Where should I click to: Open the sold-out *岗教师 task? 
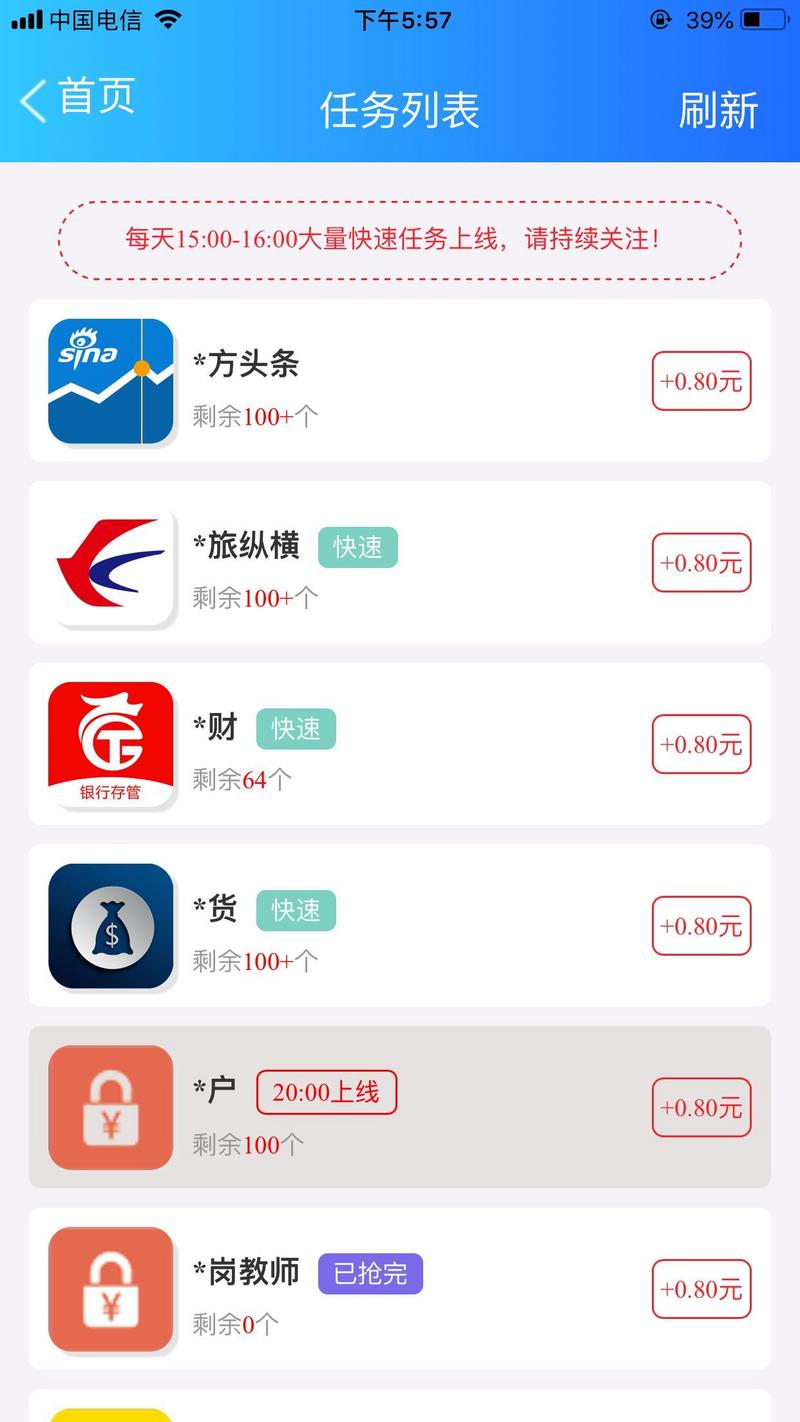tap(400, 1289)
